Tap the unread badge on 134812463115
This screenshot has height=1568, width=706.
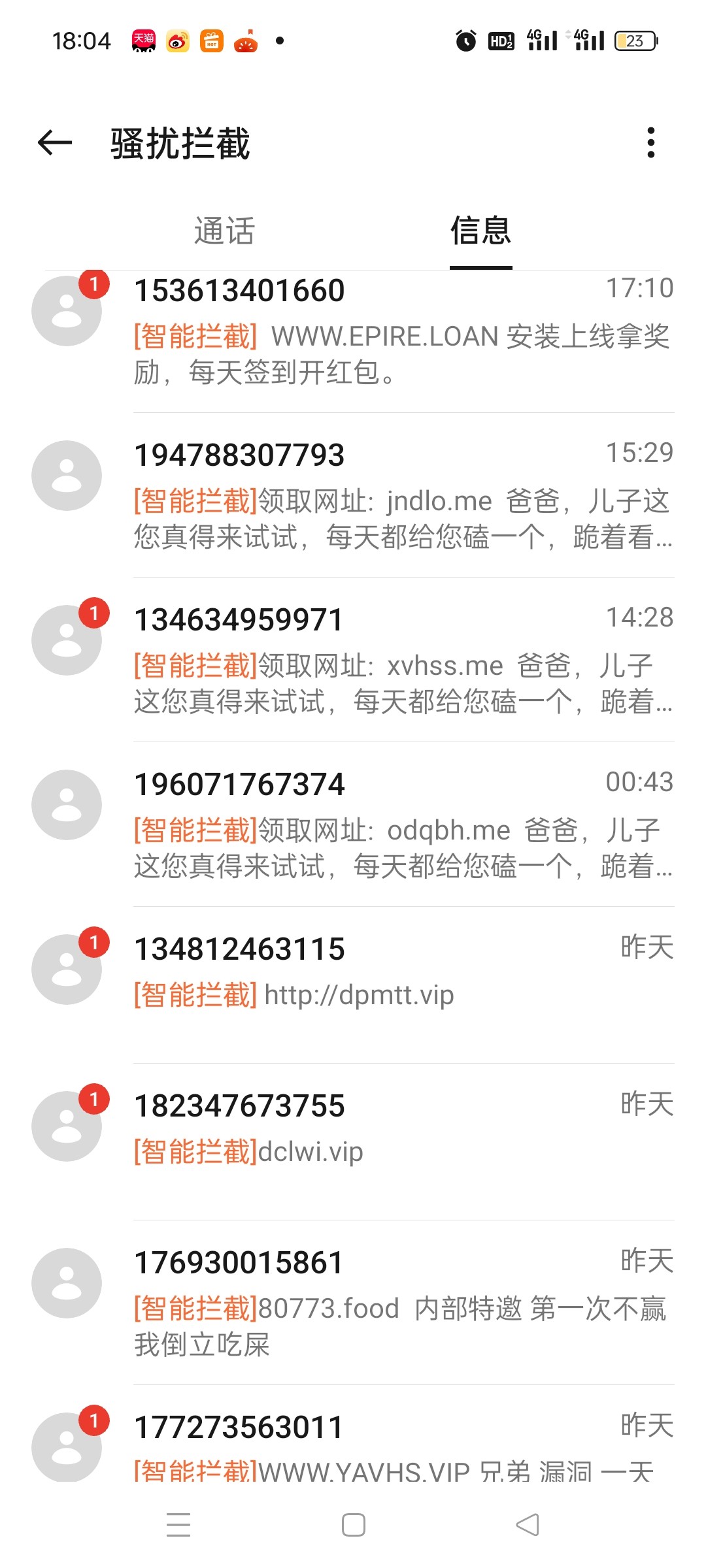click(95, 943)
